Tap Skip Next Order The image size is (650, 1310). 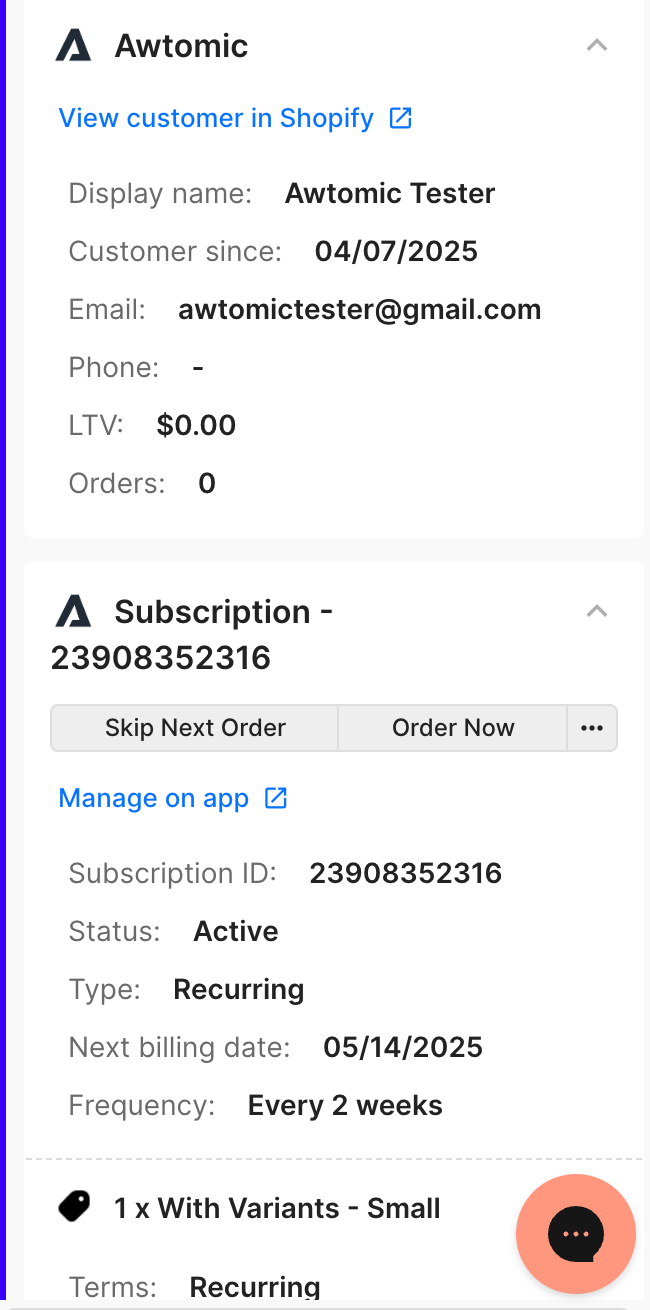tap(195, 728)
